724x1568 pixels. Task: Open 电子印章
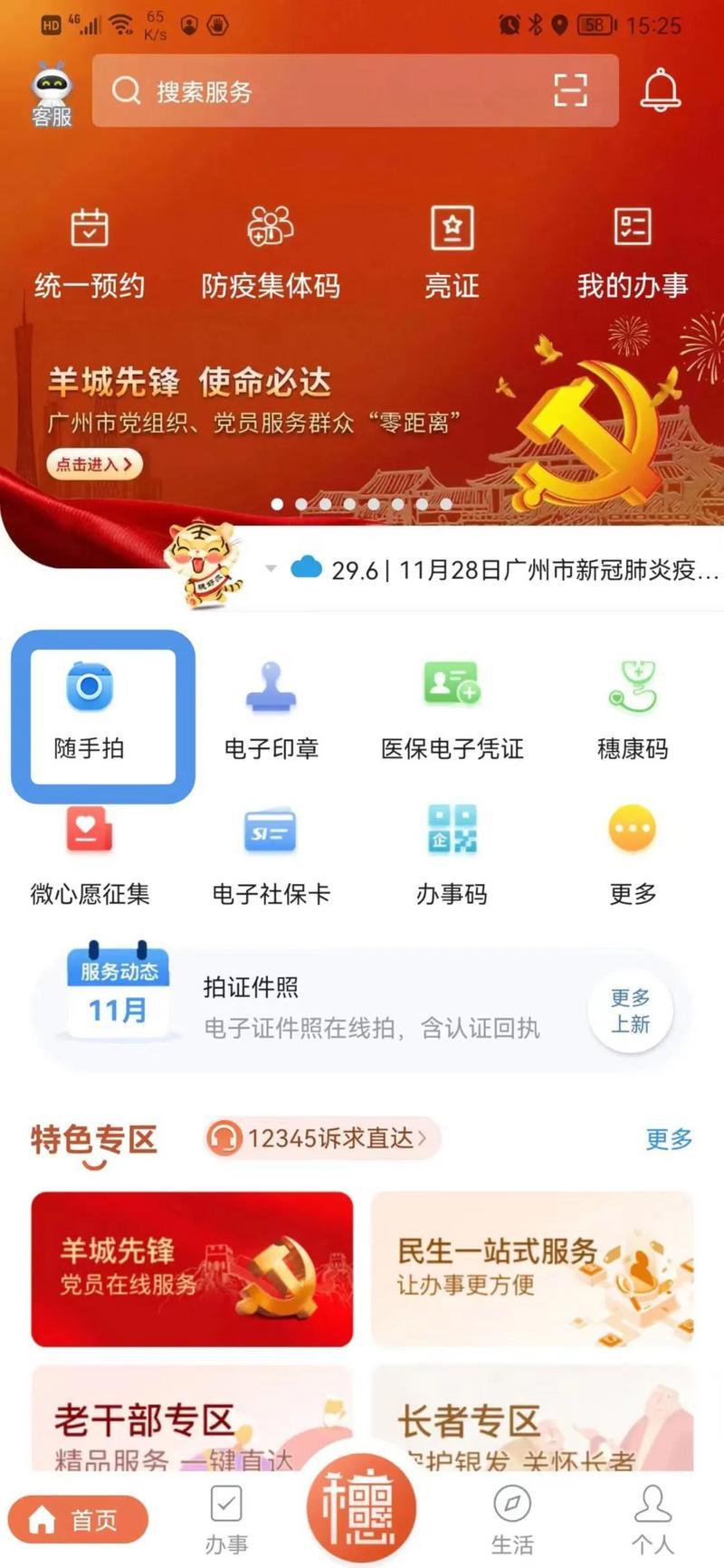tap(271, 709)
